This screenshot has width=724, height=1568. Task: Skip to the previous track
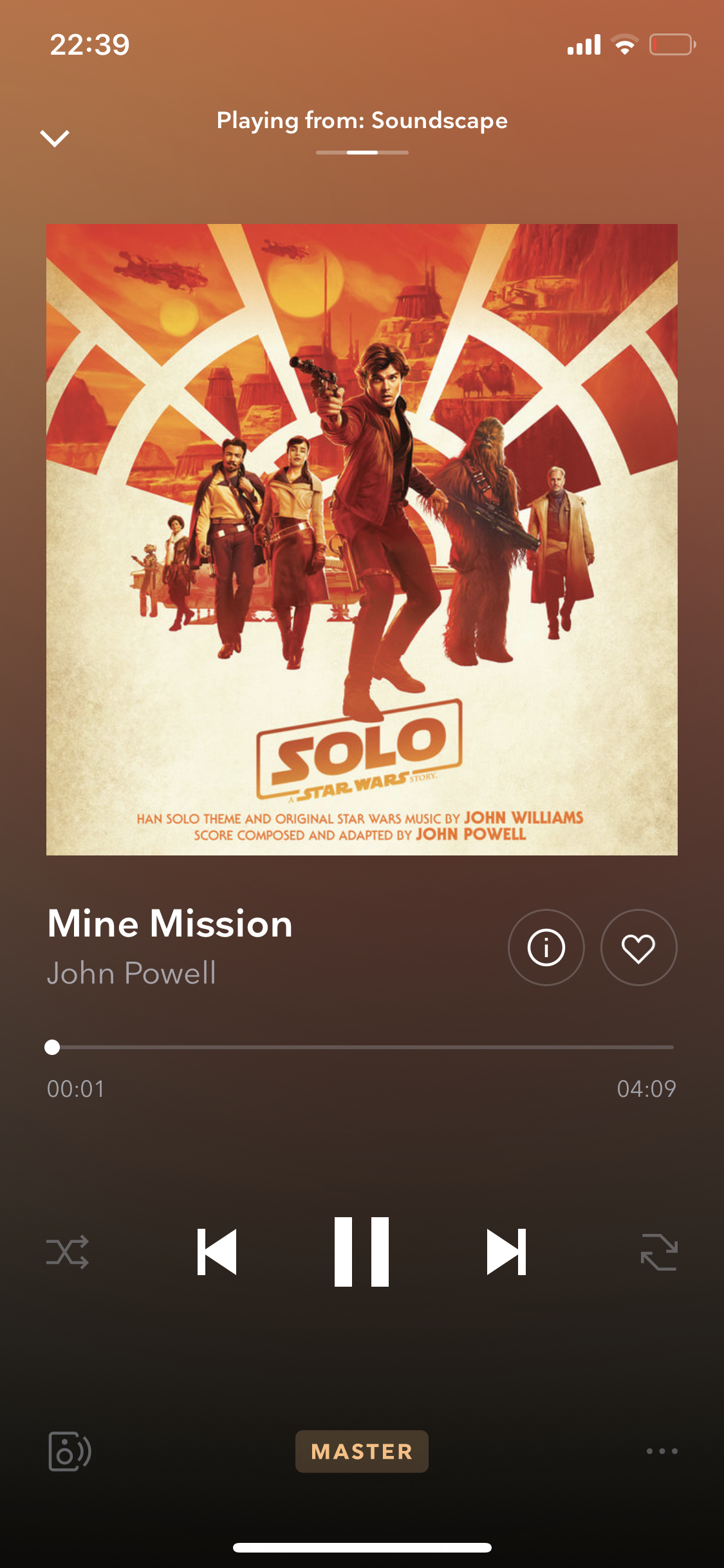pos(217,1252)
